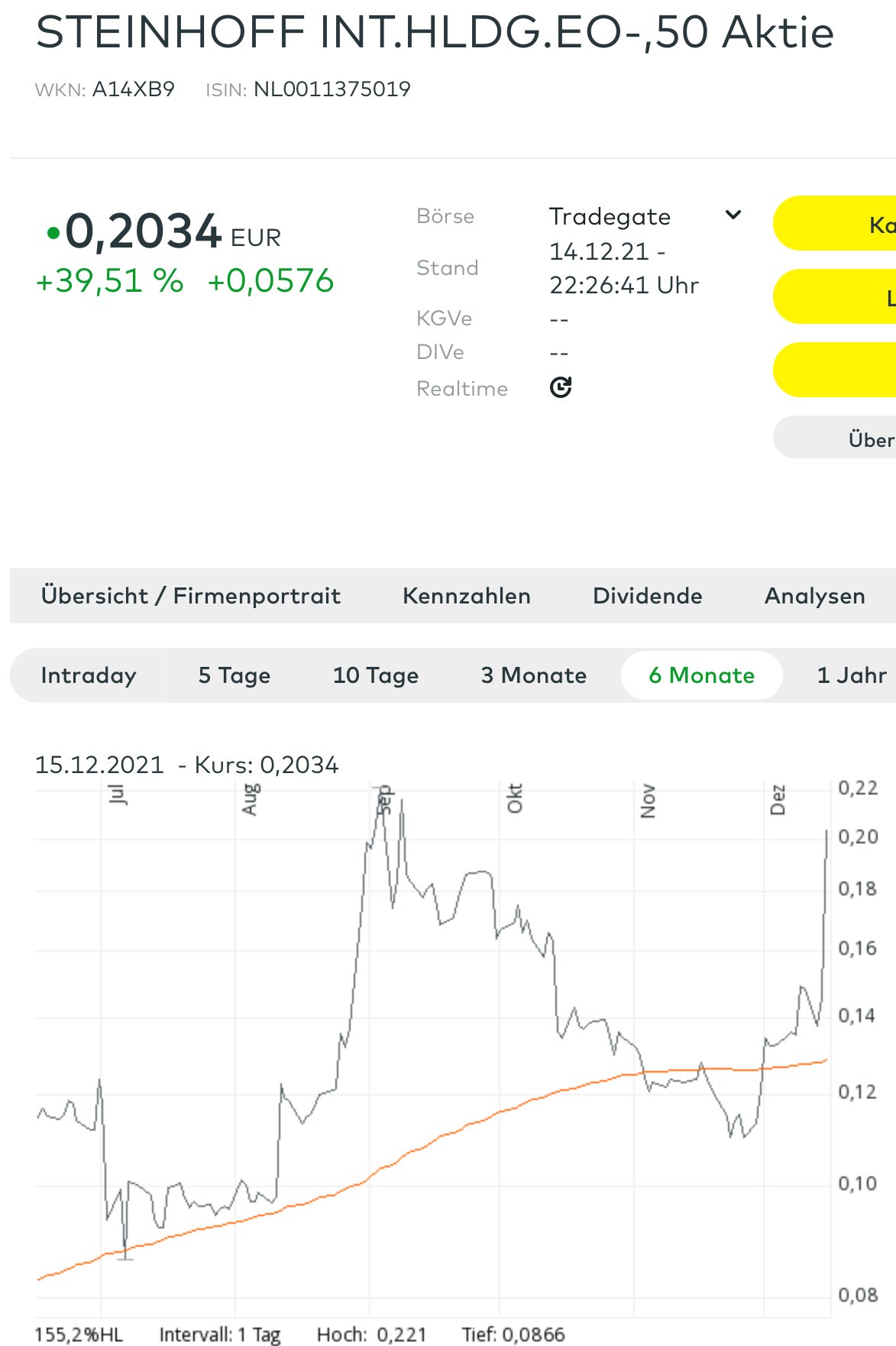Screen dimensions: 896x1346
Task: Expand the Tradegate exchange dropdown
Action: (x=733, y=215)
